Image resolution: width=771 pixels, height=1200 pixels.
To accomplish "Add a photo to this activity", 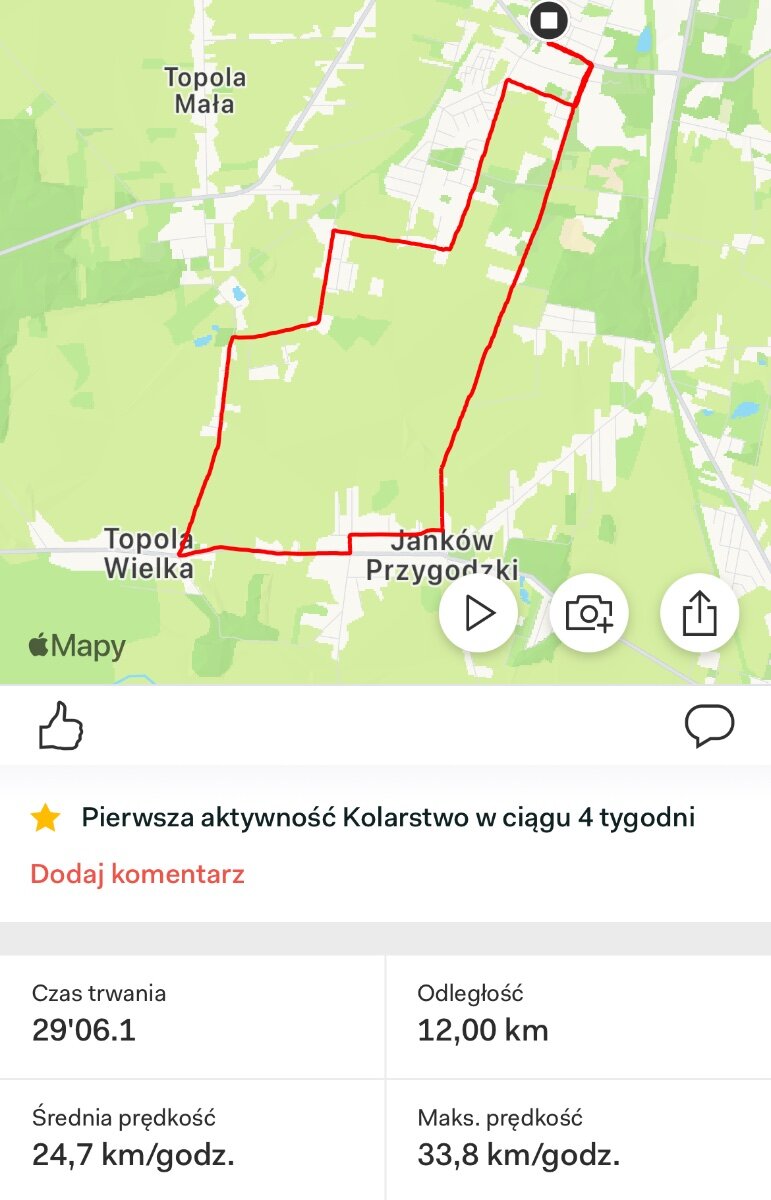I will (589, 613).
